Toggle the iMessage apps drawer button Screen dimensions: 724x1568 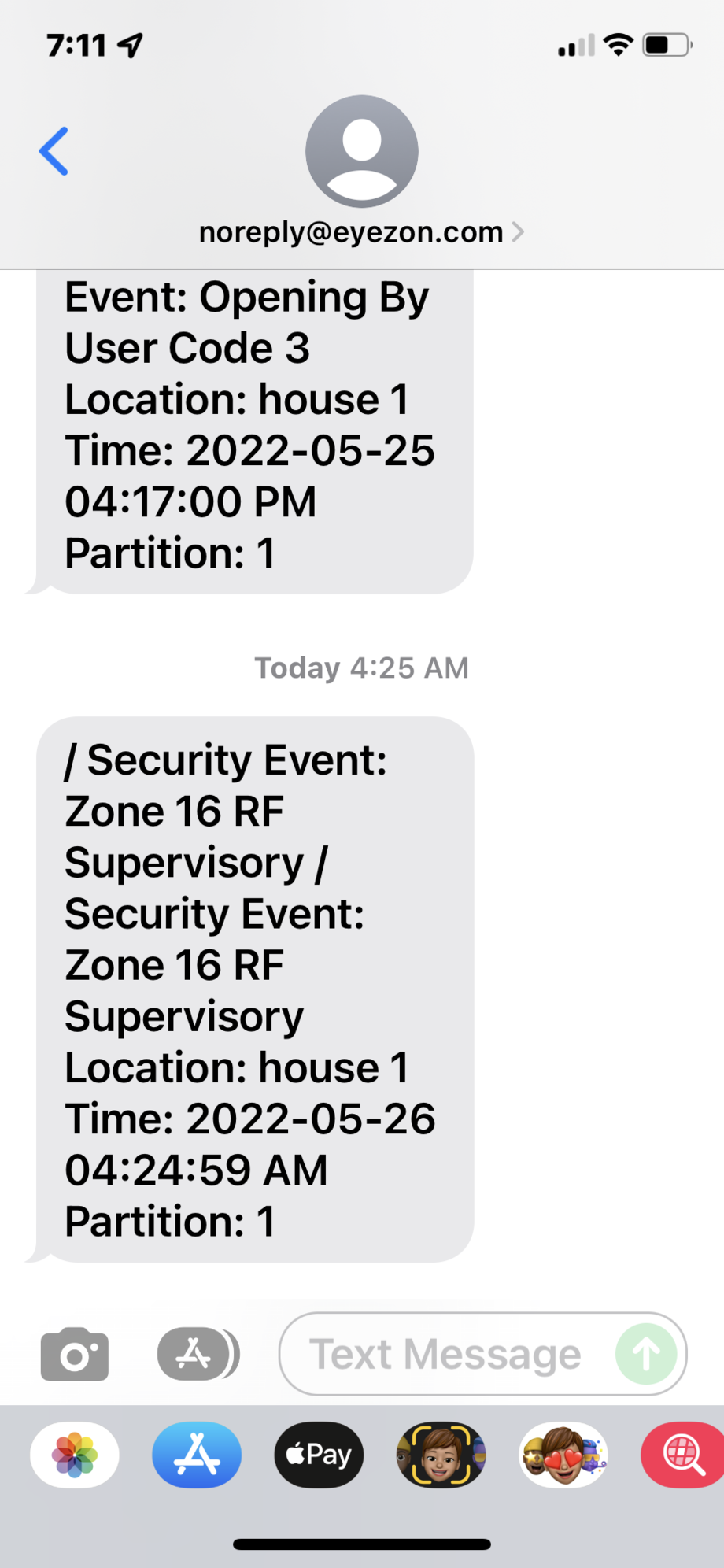pyautogui.click(x=197, y=1354)
